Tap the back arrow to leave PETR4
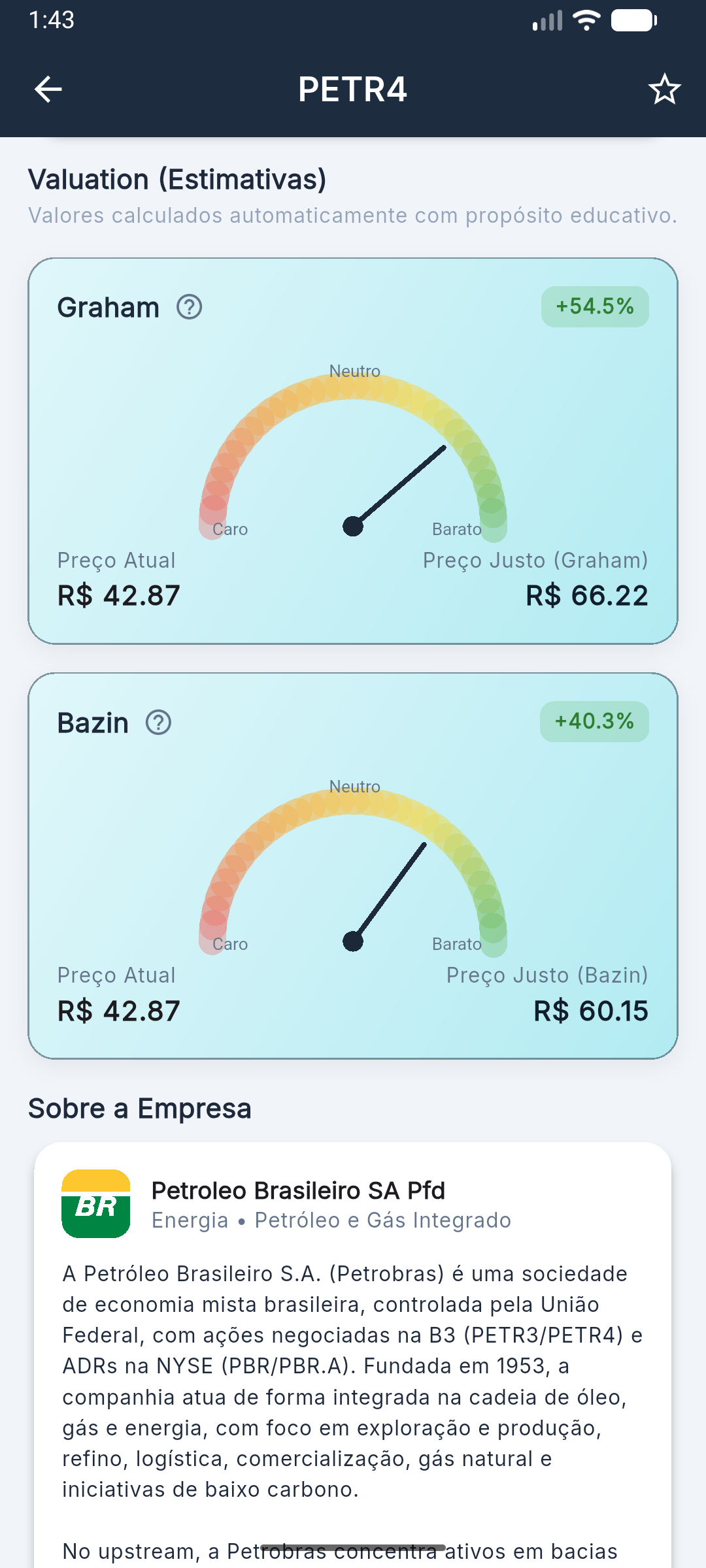The image size is (706, 1568). [x=47, y=90]
